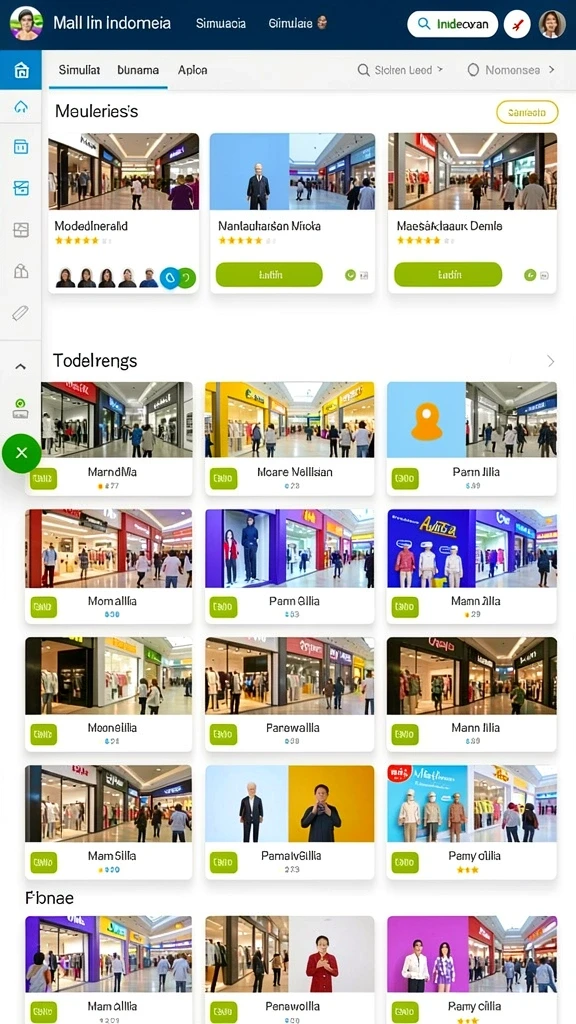The image size is (576, 1024).
Task: Close the green floating X button
Action: click(x=22, y=453)
